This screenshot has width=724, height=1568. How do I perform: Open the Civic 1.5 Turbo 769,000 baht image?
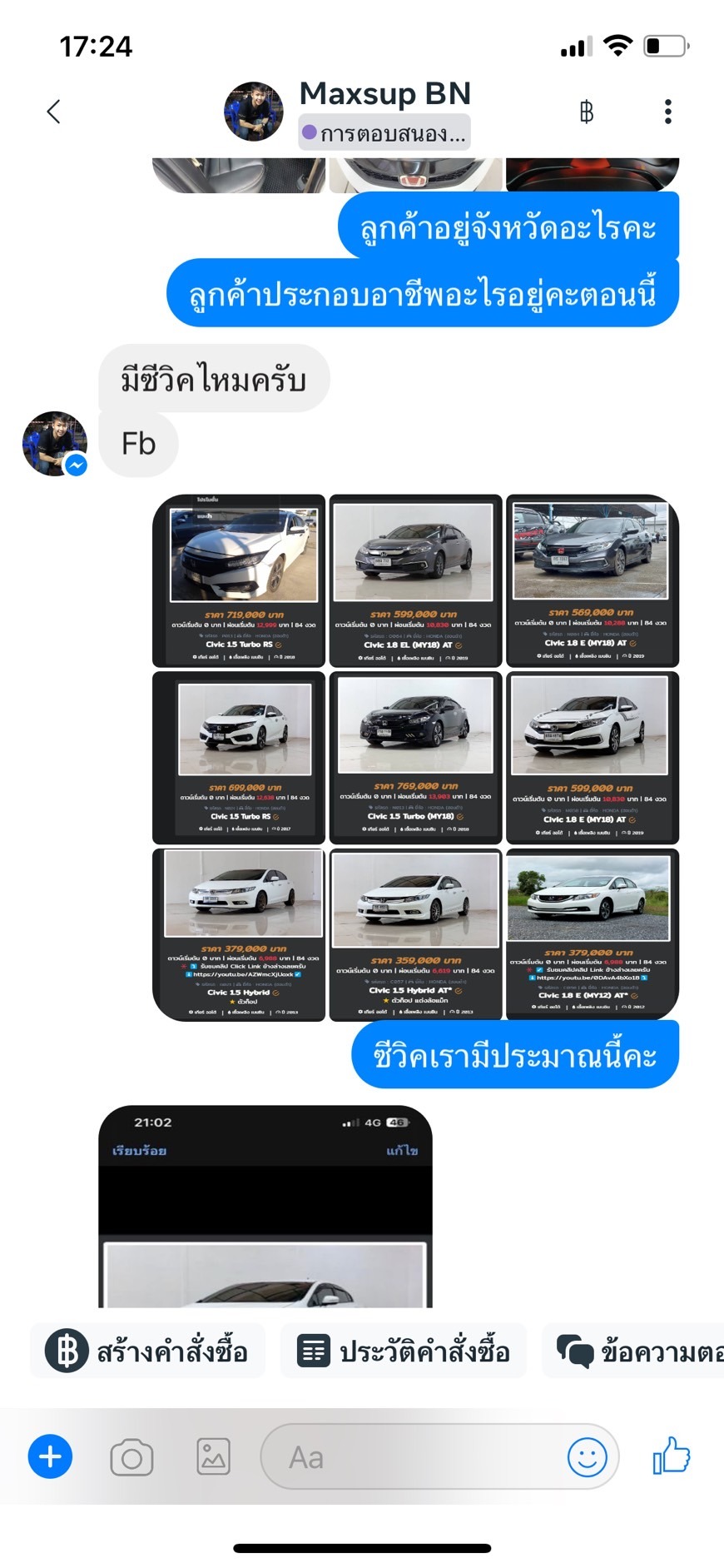pos(416,757)
